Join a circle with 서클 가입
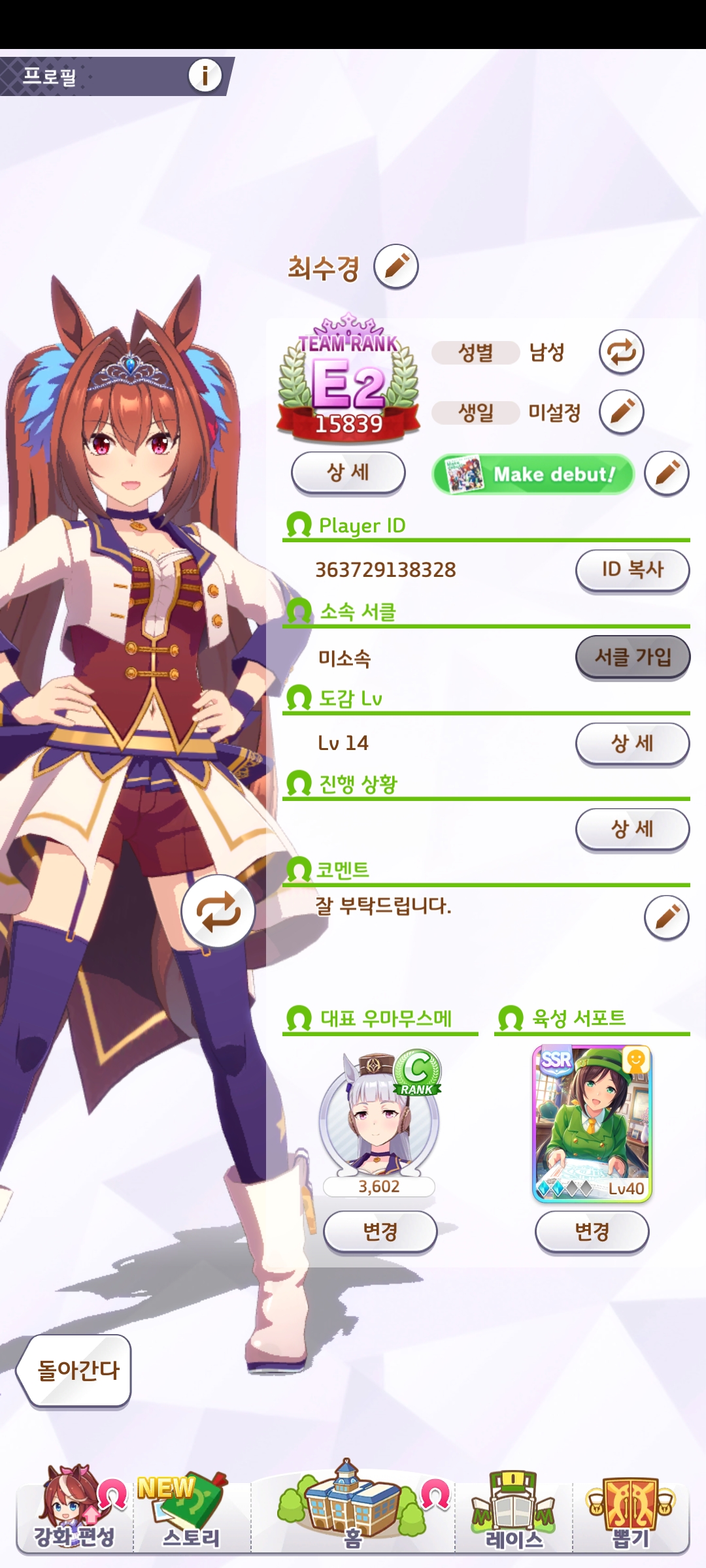Image resolution: width=706 pixels, height=1568 pixels. (632, 657)
